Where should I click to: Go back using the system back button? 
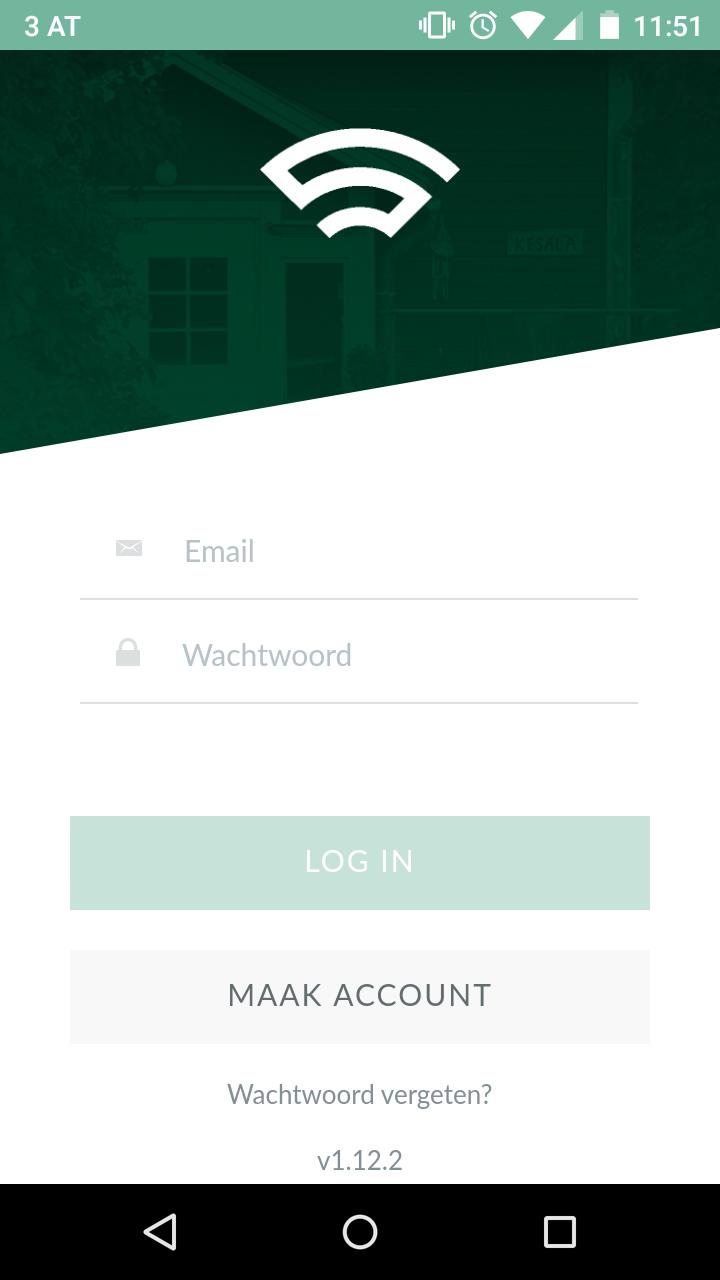[x=160, y=1232]
